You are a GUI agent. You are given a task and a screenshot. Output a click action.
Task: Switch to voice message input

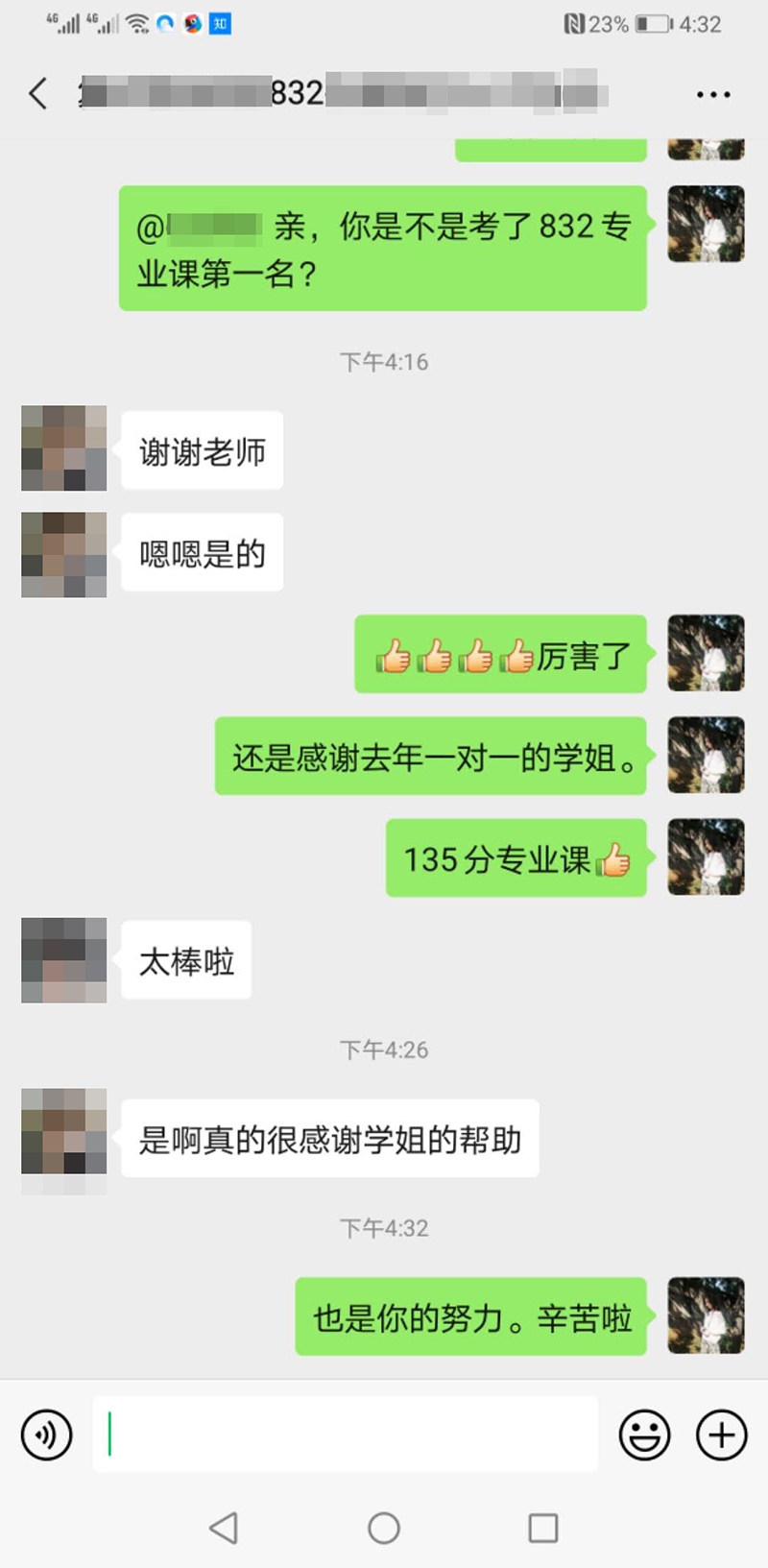pyautogui.click(x=46, y=1435)
